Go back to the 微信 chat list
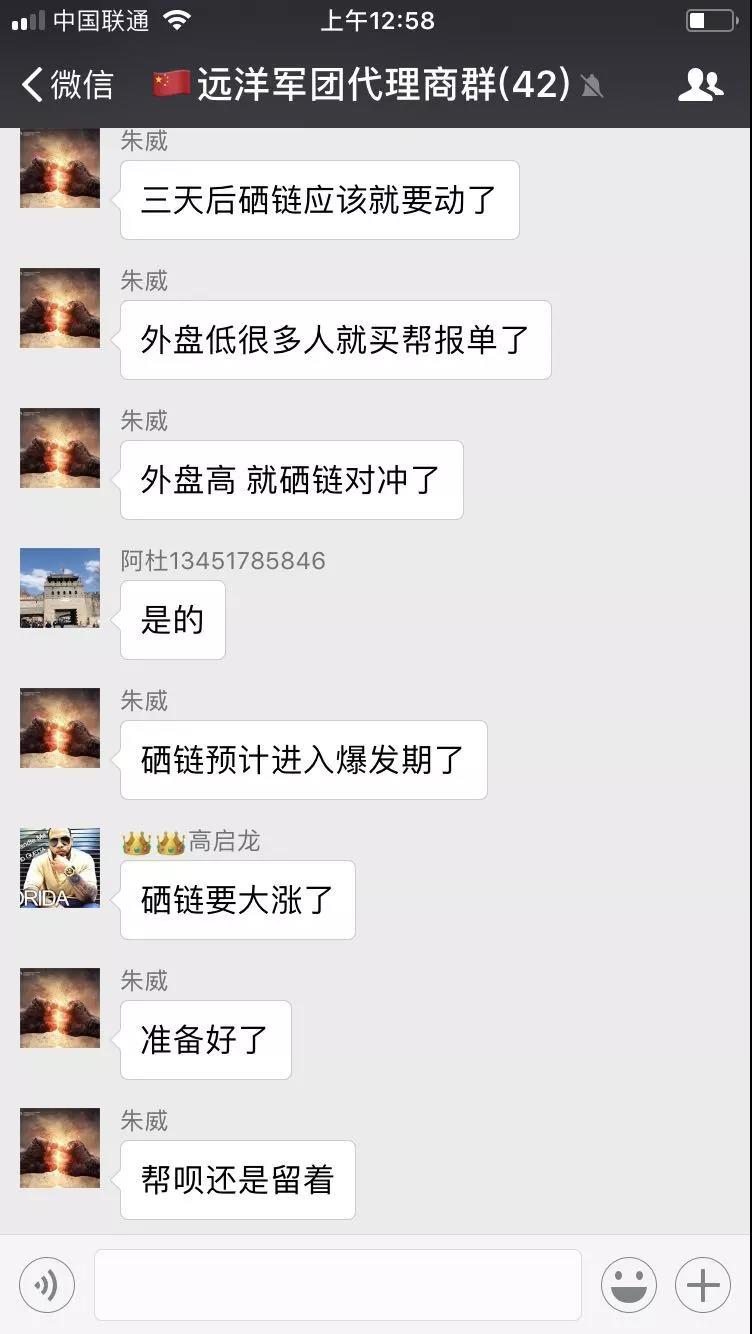This screenshot has width=752, height=1334. click(x=66, y=85)
